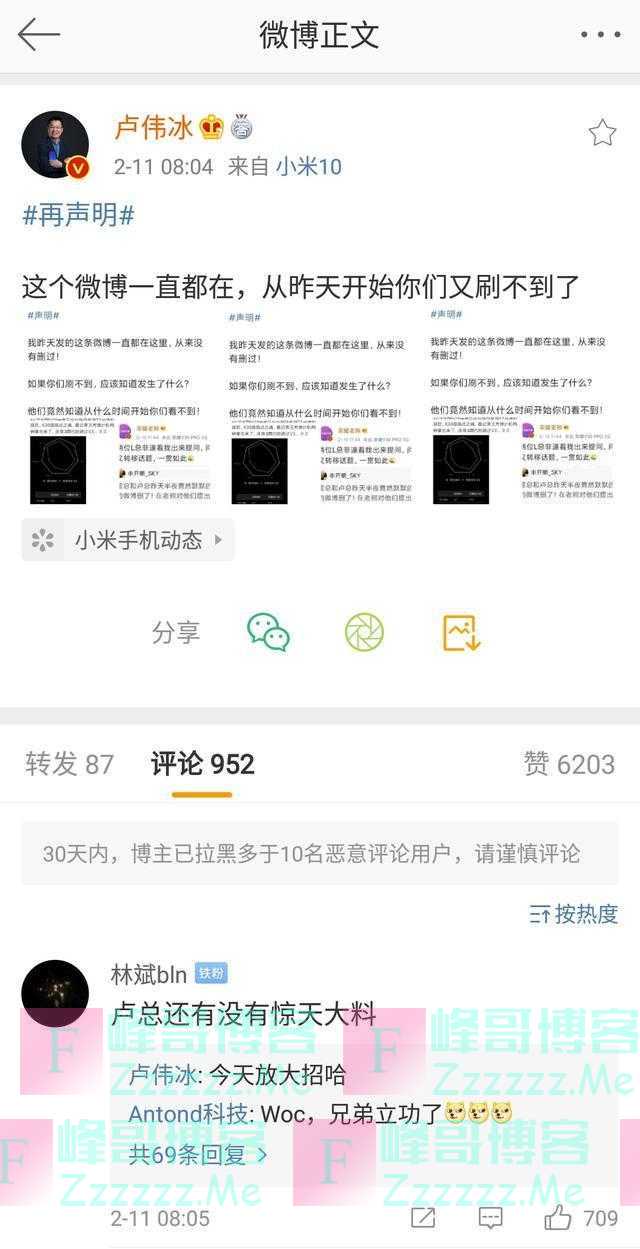Share to Moments via the green aperture icon
This screenshot has width=640, height=1249.
[x=364, y=632]
